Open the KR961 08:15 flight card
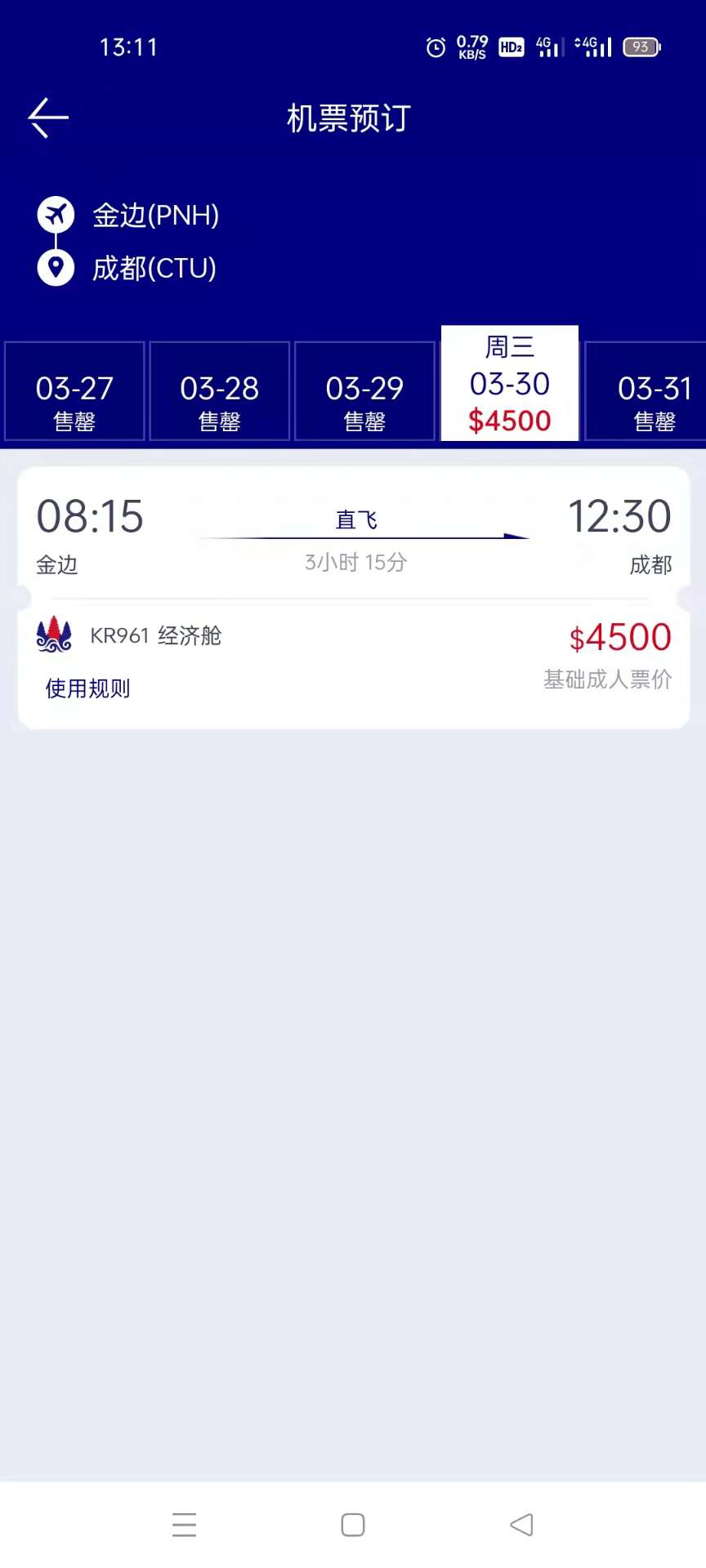Image resolution: width=706 pixels, height=1568 pixels. coord(354,598)
